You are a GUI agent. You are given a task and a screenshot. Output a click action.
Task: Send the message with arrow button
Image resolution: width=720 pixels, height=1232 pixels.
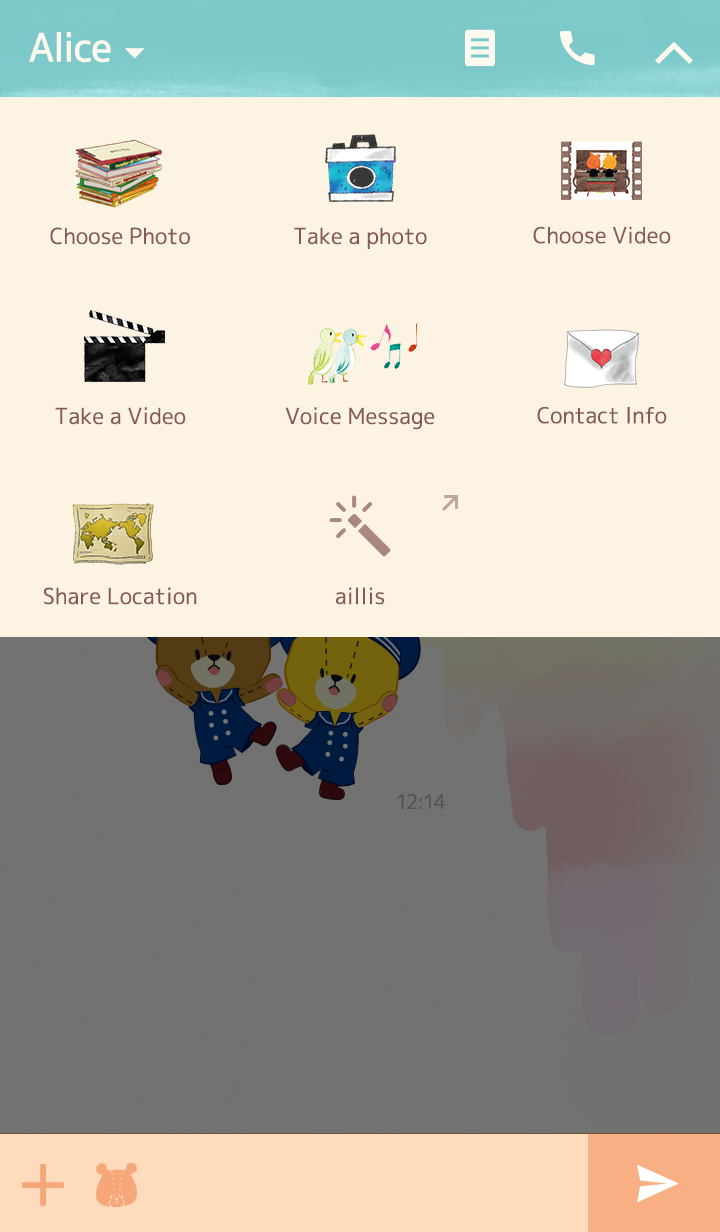656,1184
